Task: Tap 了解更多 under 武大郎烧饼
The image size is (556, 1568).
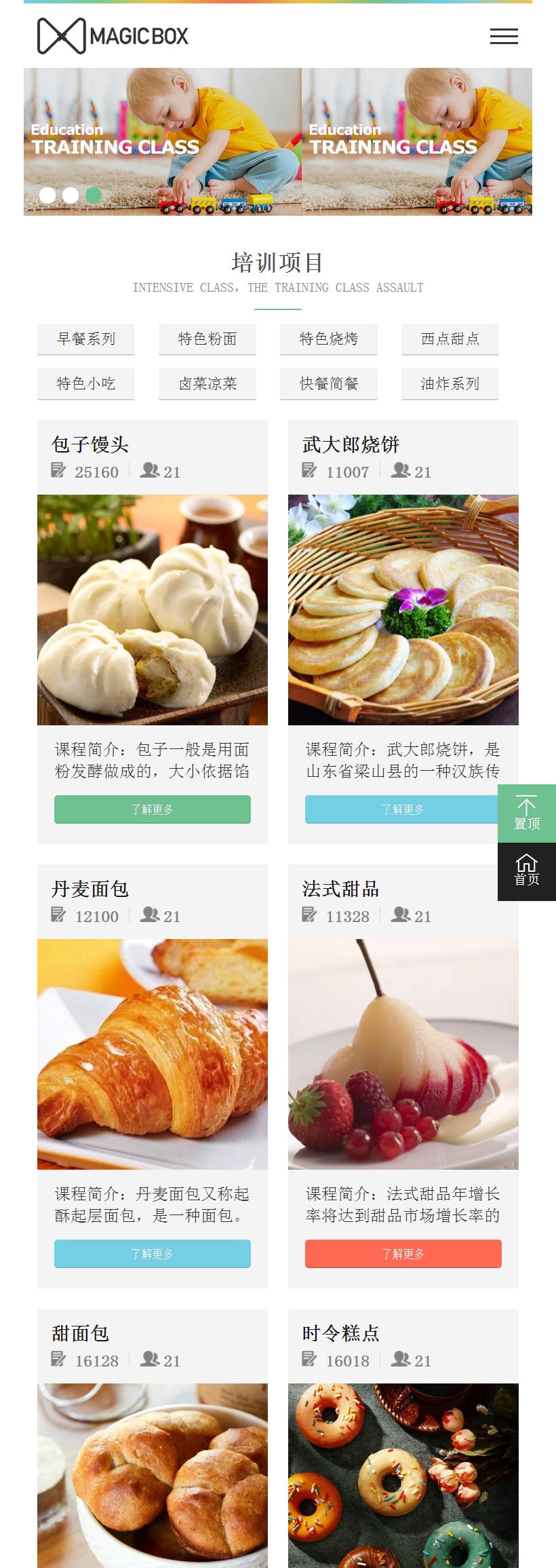Action: coord(401,809)
